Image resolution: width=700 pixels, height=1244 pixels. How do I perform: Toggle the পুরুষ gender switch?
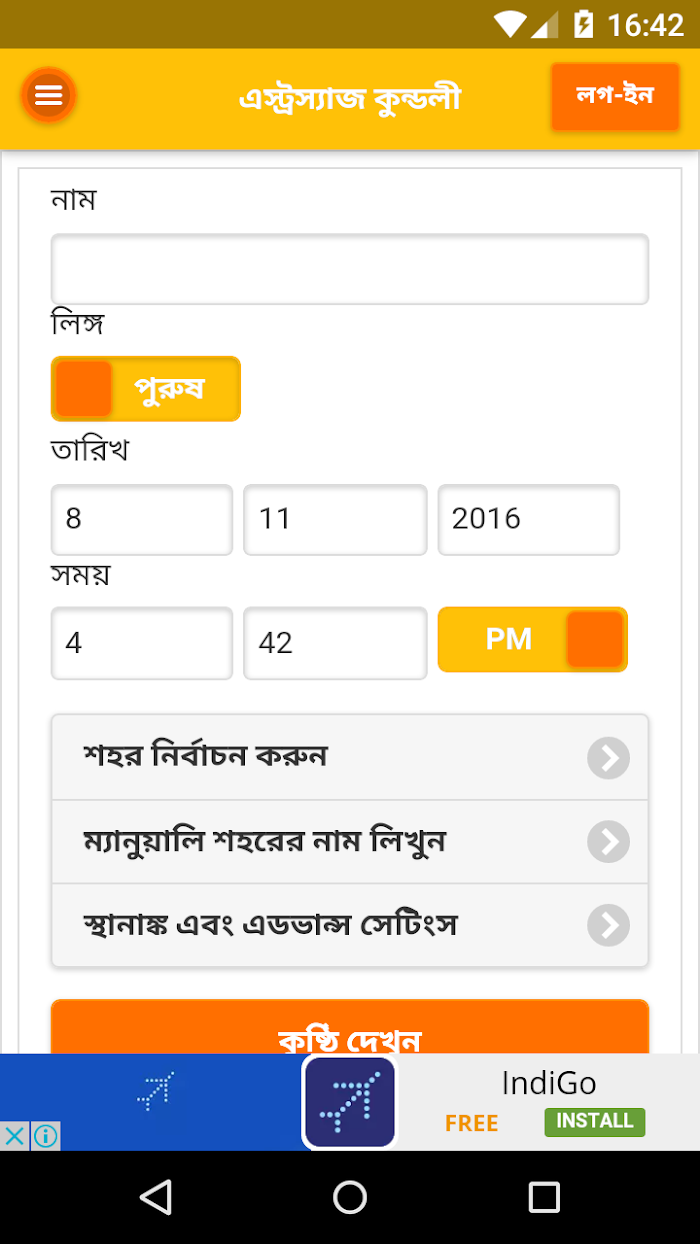(146, 389)
